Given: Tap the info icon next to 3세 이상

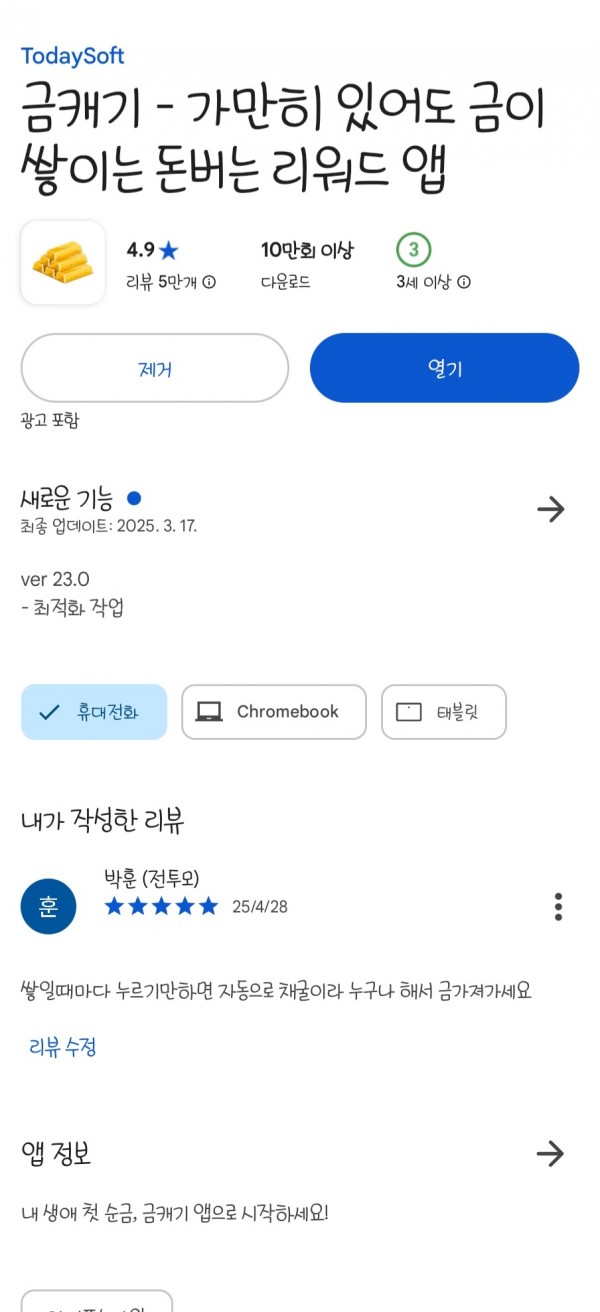Looking at the screenshot, I should coord(464,282).
